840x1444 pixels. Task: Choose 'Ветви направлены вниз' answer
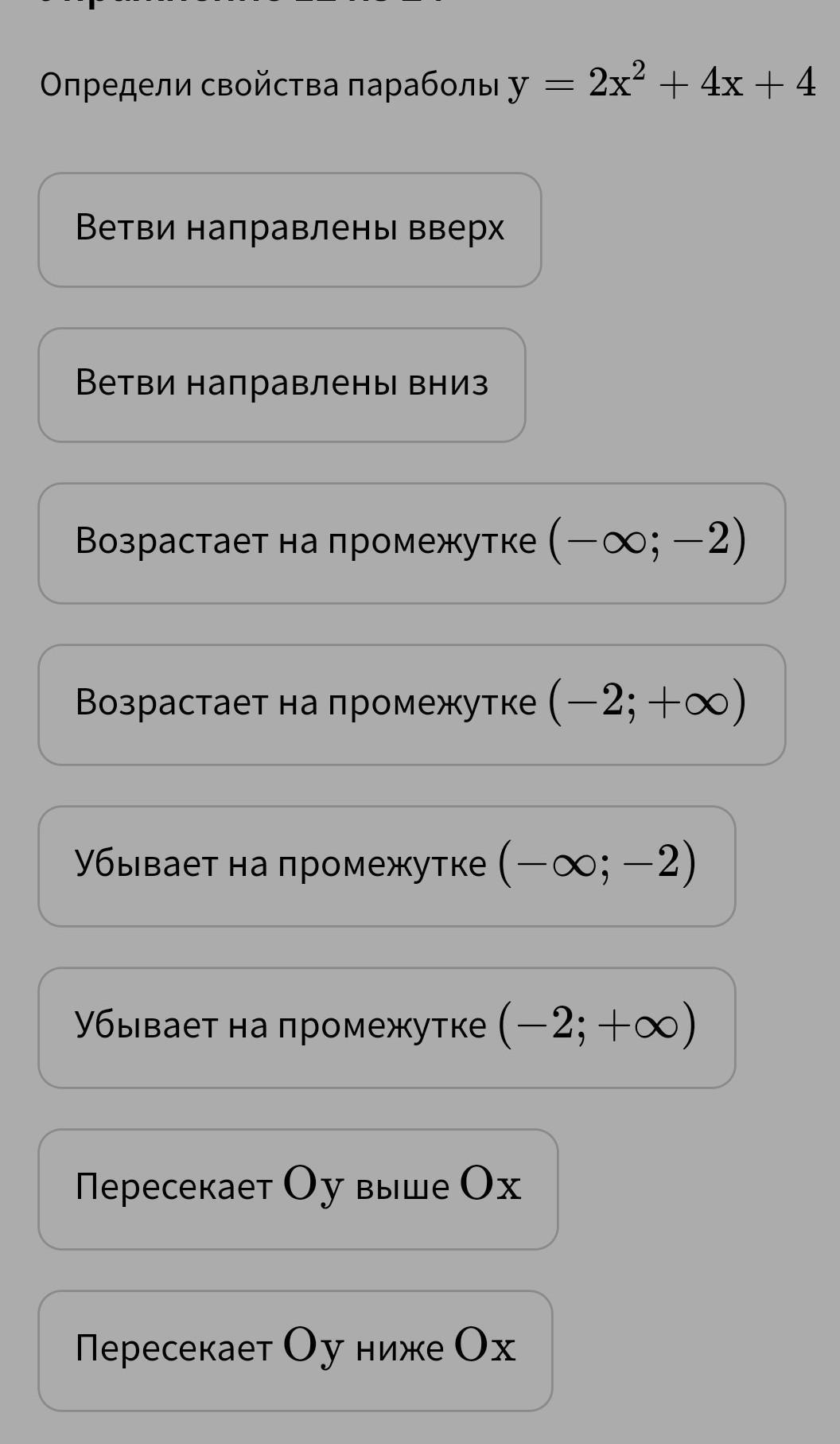point(282,385)
